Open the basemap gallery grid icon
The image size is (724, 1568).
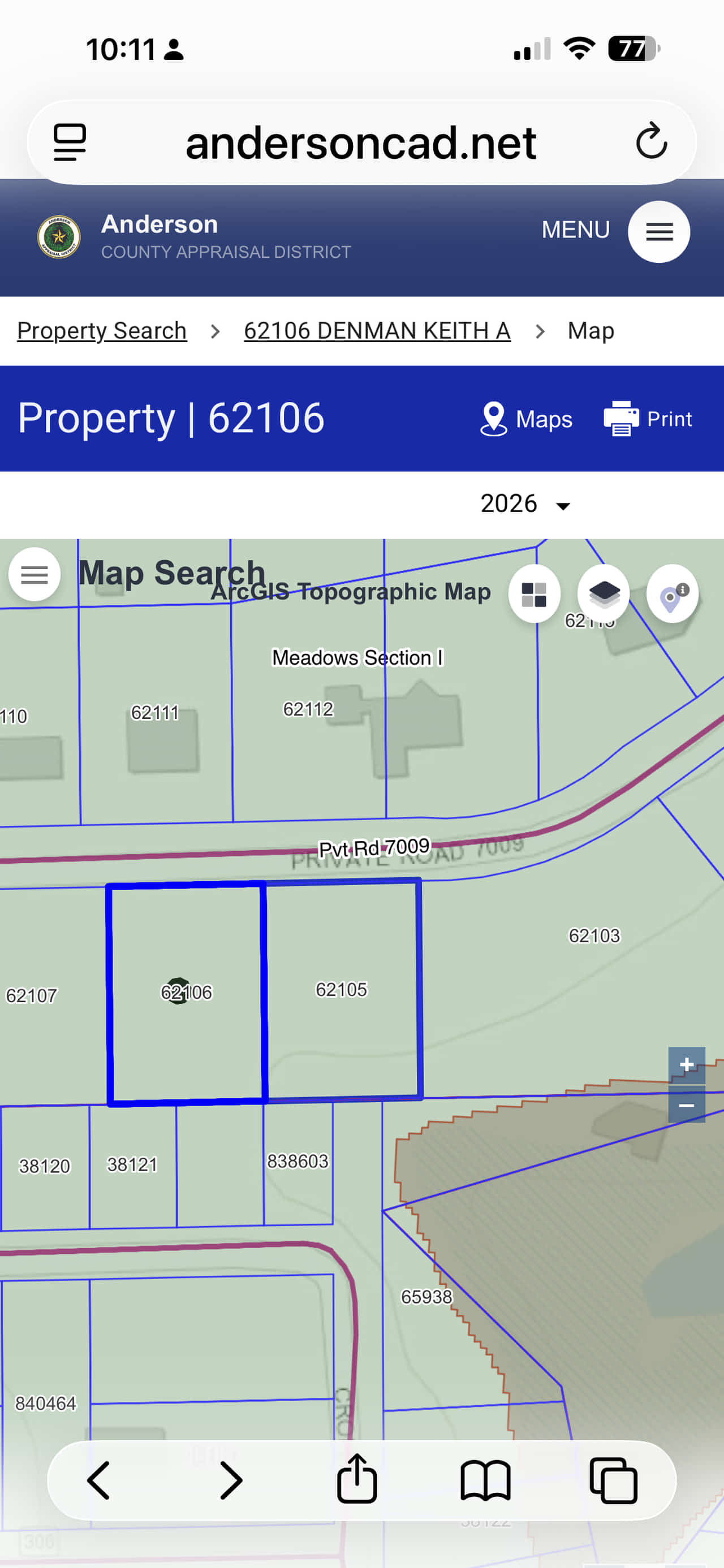coord(534,594)
